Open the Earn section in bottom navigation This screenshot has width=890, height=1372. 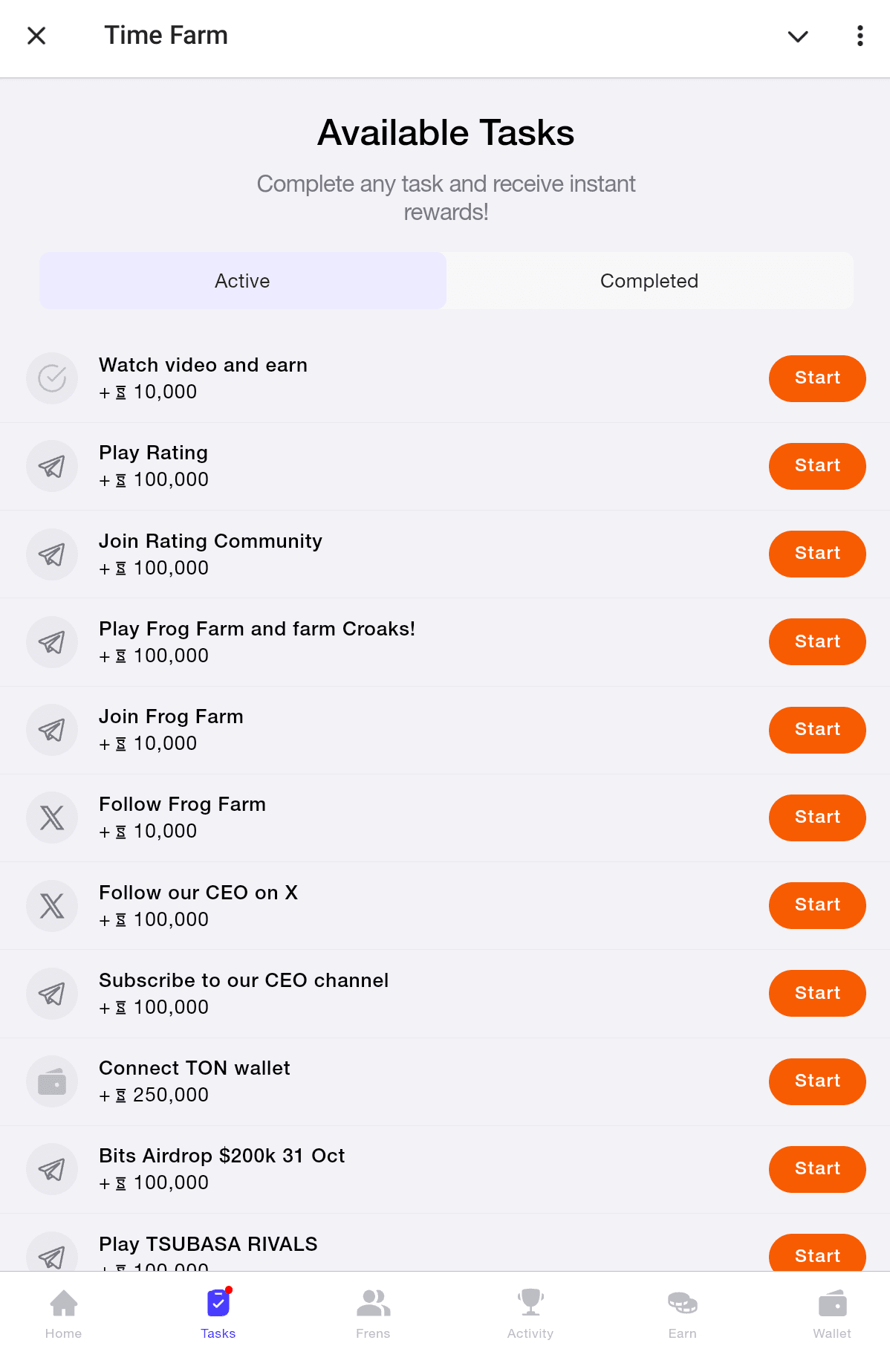pos(682,1313)
